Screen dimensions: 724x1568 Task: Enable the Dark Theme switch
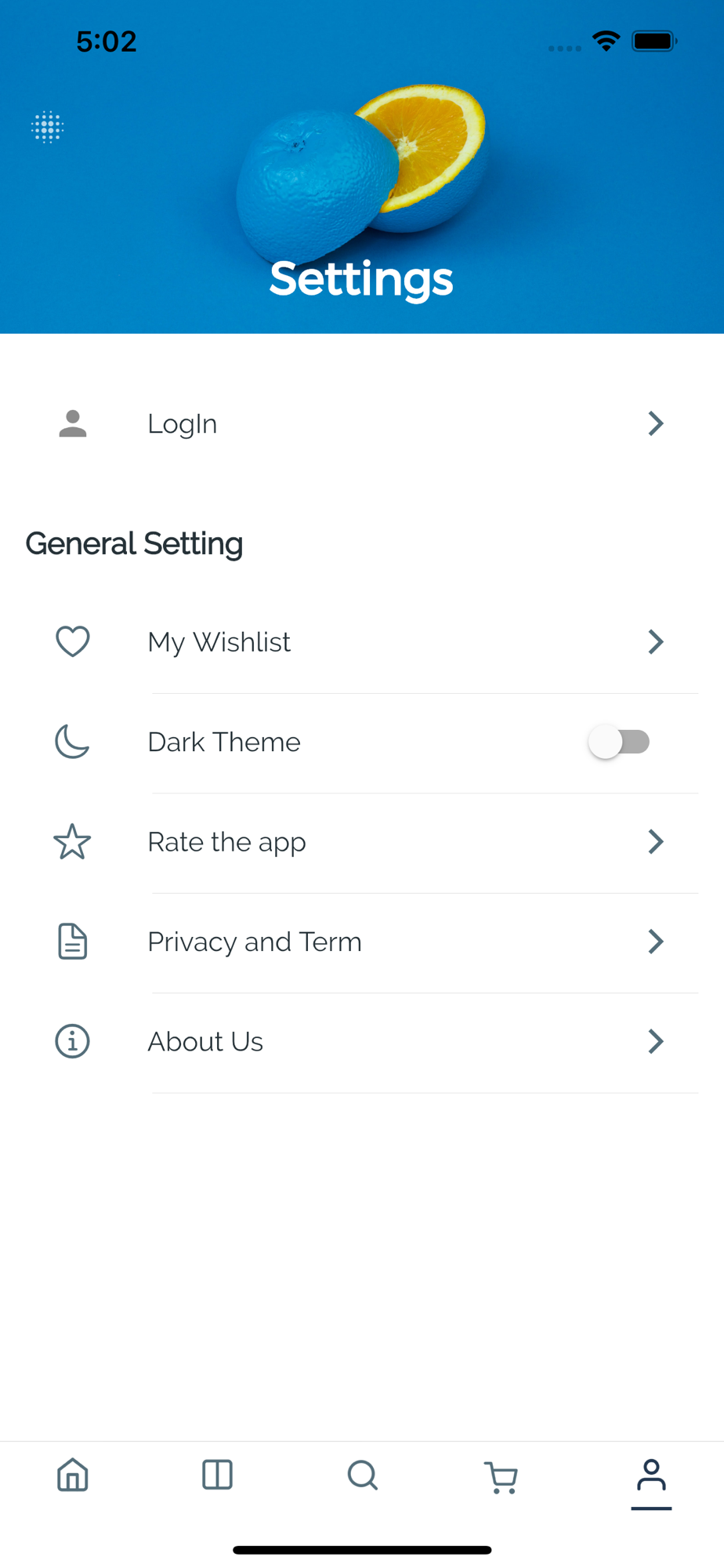tap(619, 742)
